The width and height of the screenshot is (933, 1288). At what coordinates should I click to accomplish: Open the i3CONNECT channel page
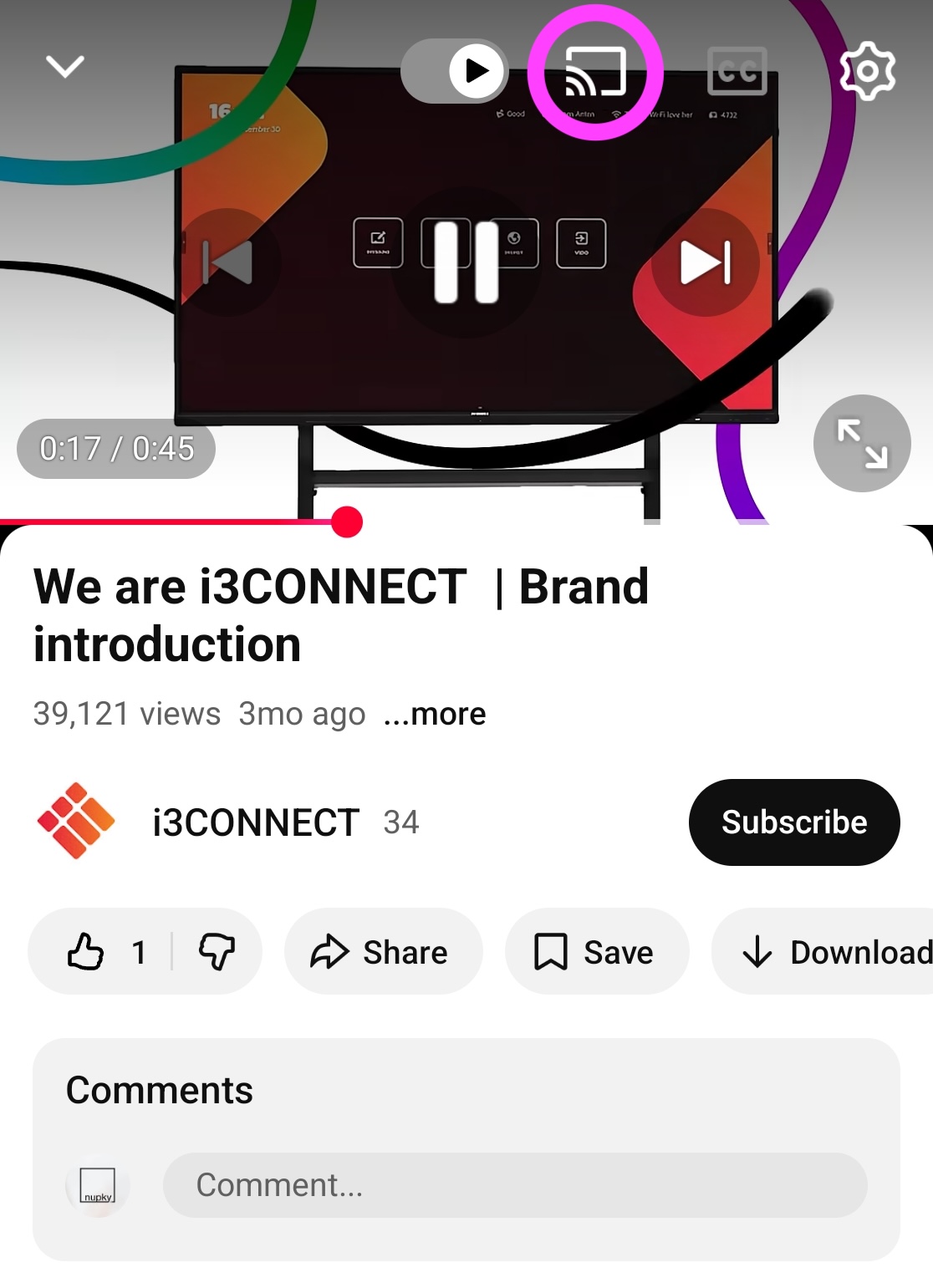click(x=255, y=822)
